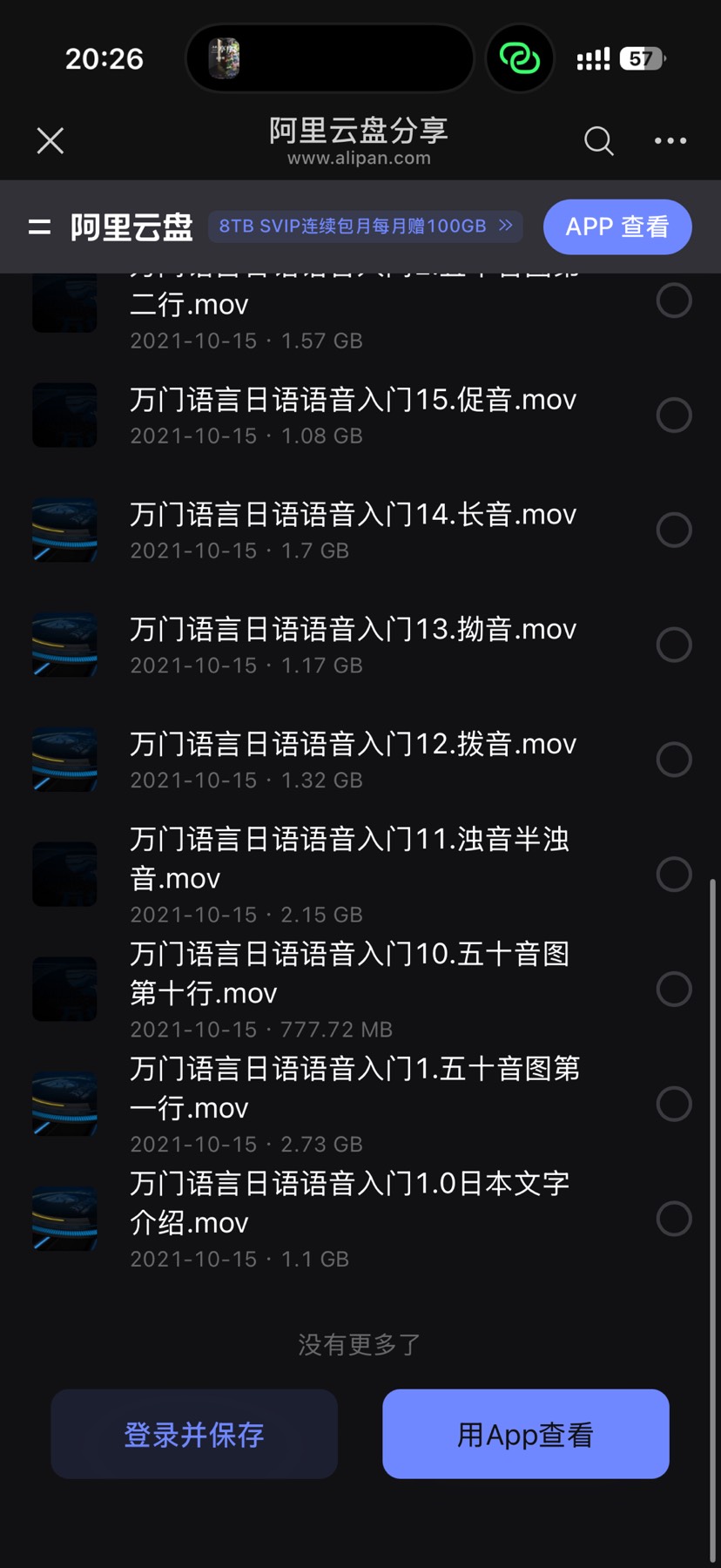The width and height of the screenshot is (721, 1568).
Task: Select the 14.长音.mov file checkbox
Action: tap(674, 530)
